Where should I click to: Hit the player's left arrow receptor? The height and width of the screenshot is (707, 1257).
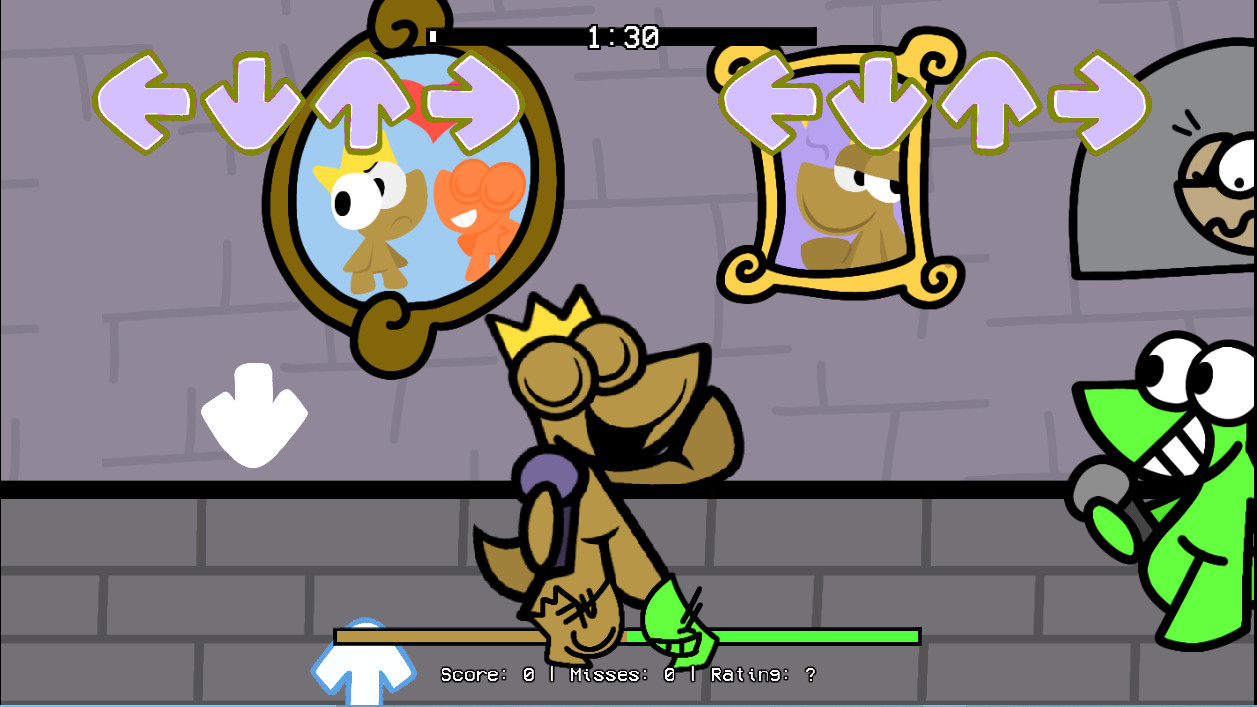768,101
